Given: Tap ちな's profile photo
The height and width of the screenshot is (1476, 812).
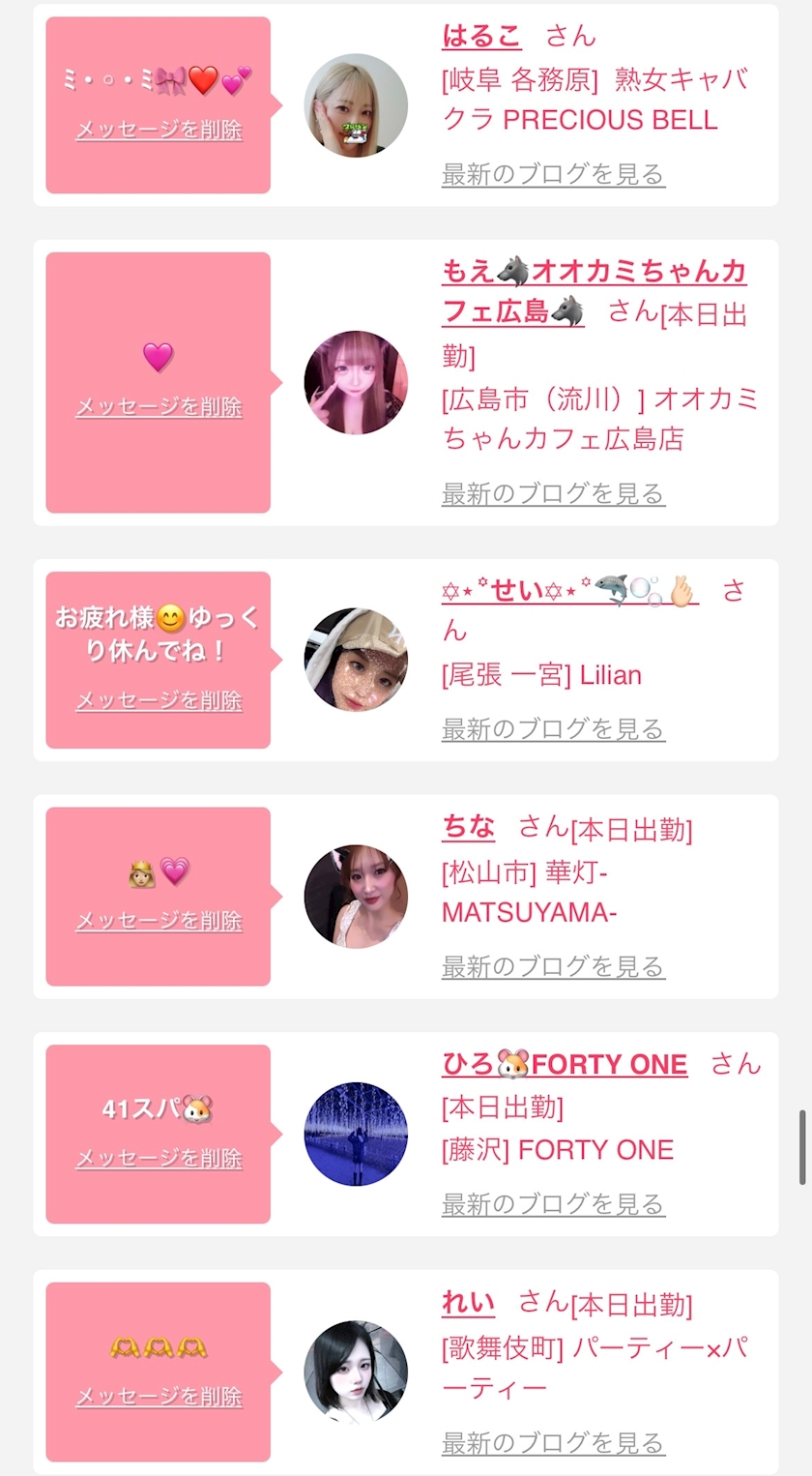Looking at the screenshot, I should coord(356,897).
